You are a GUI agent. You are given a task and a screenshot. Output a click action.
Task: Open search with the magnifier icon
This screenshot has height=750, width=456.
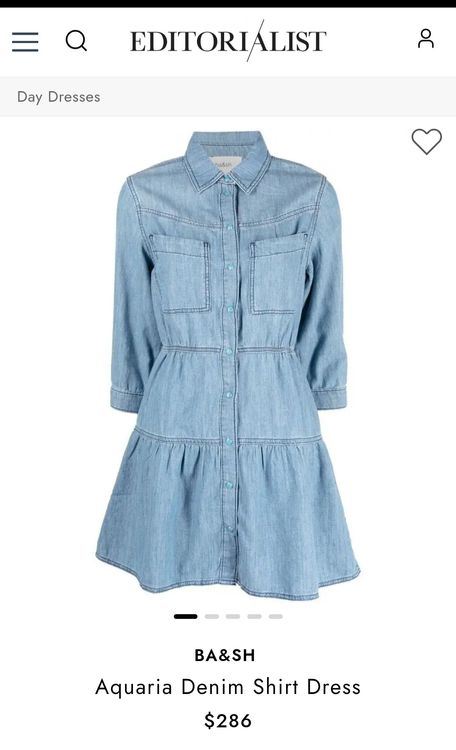(76, 41)
